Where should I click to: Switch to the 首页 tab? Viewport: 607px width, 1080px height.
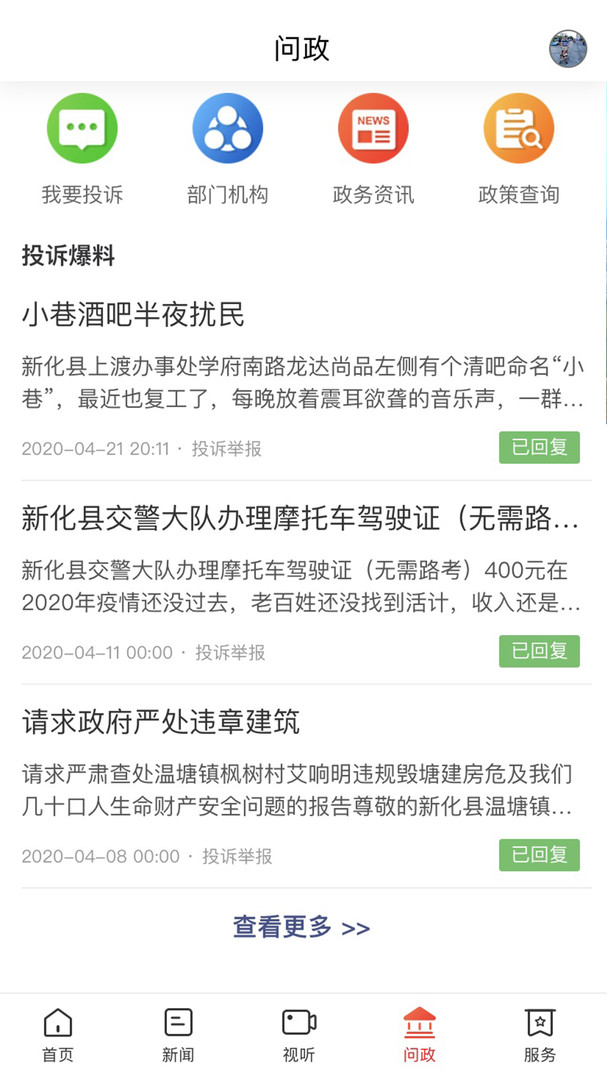tap(58, 1035)
